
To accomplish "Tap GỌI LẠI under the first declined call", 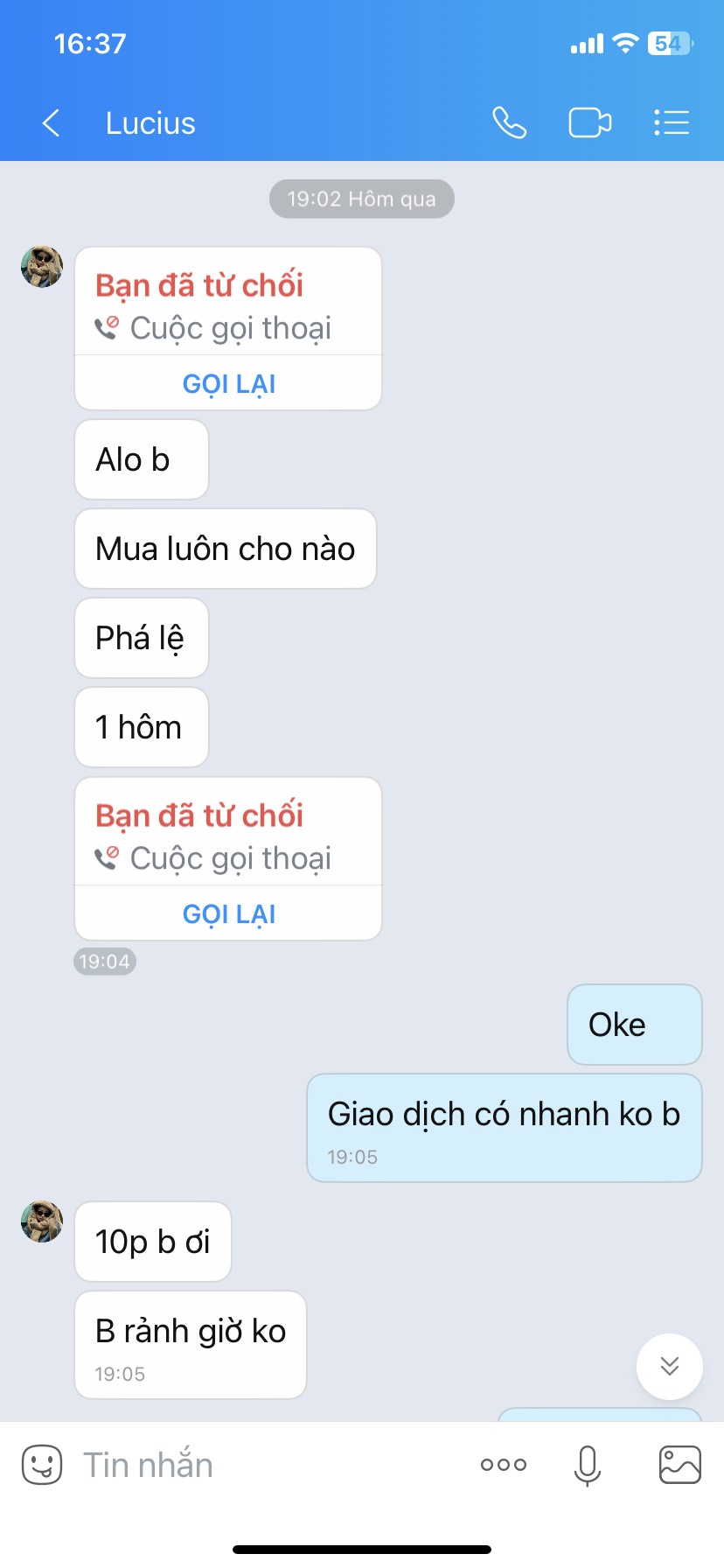I will [228, 383].
